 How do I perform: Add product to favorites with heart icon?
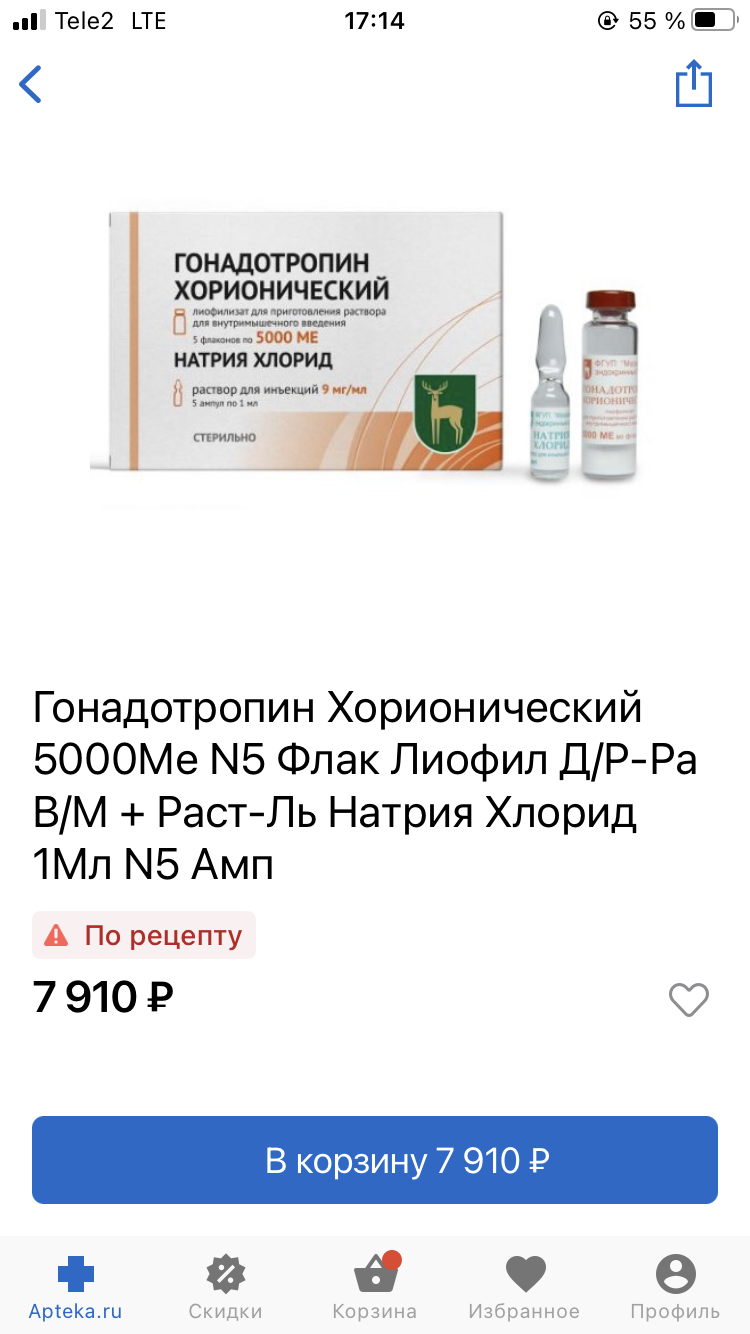pos(688,999)
